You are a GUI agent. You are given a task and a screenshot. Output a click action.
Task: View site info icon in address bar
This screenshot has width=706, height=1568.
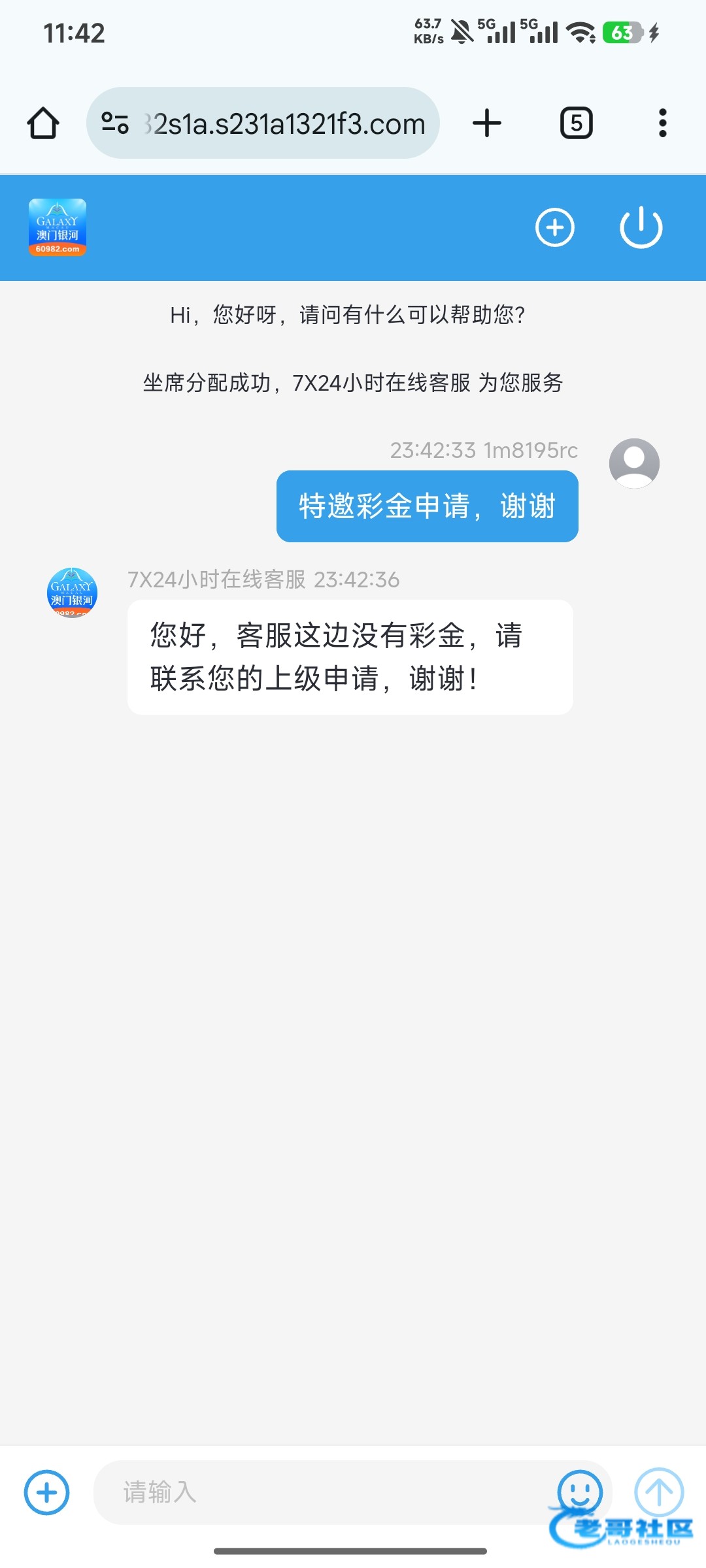[115, 123]
